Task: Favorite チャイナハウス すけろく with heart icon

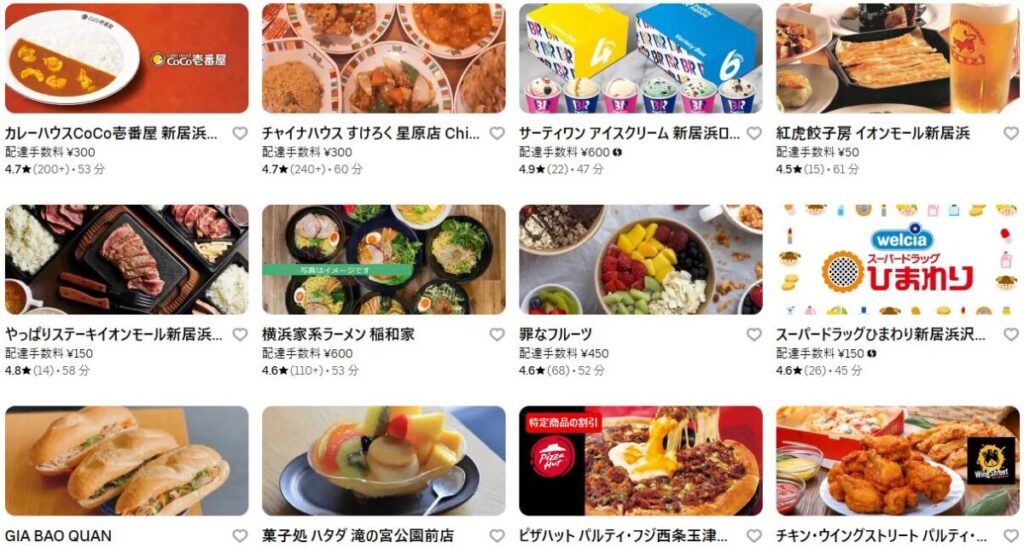Action: pyautogui.click(x=497, y=133)
